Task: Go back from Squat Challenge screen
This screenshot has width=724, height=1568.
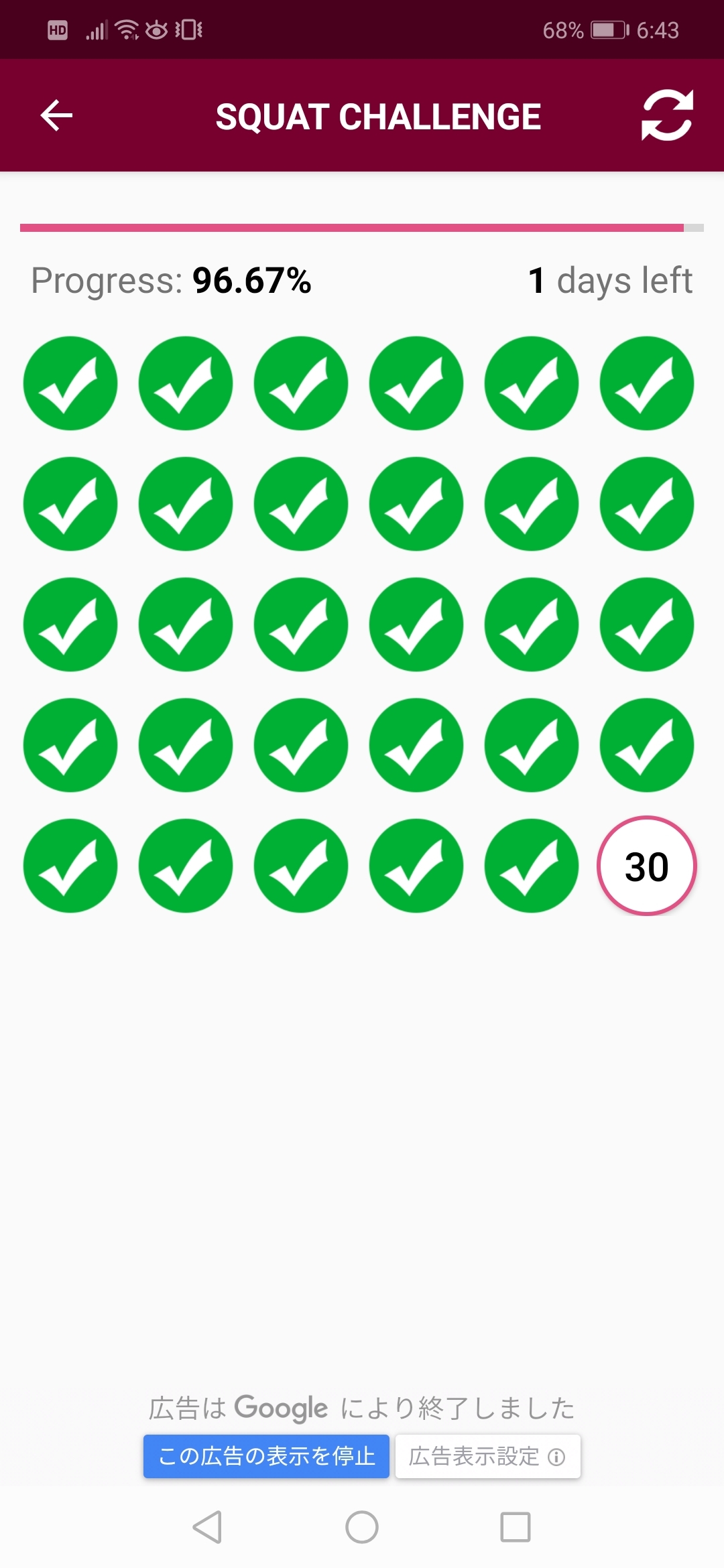Action: coord(56,116)
